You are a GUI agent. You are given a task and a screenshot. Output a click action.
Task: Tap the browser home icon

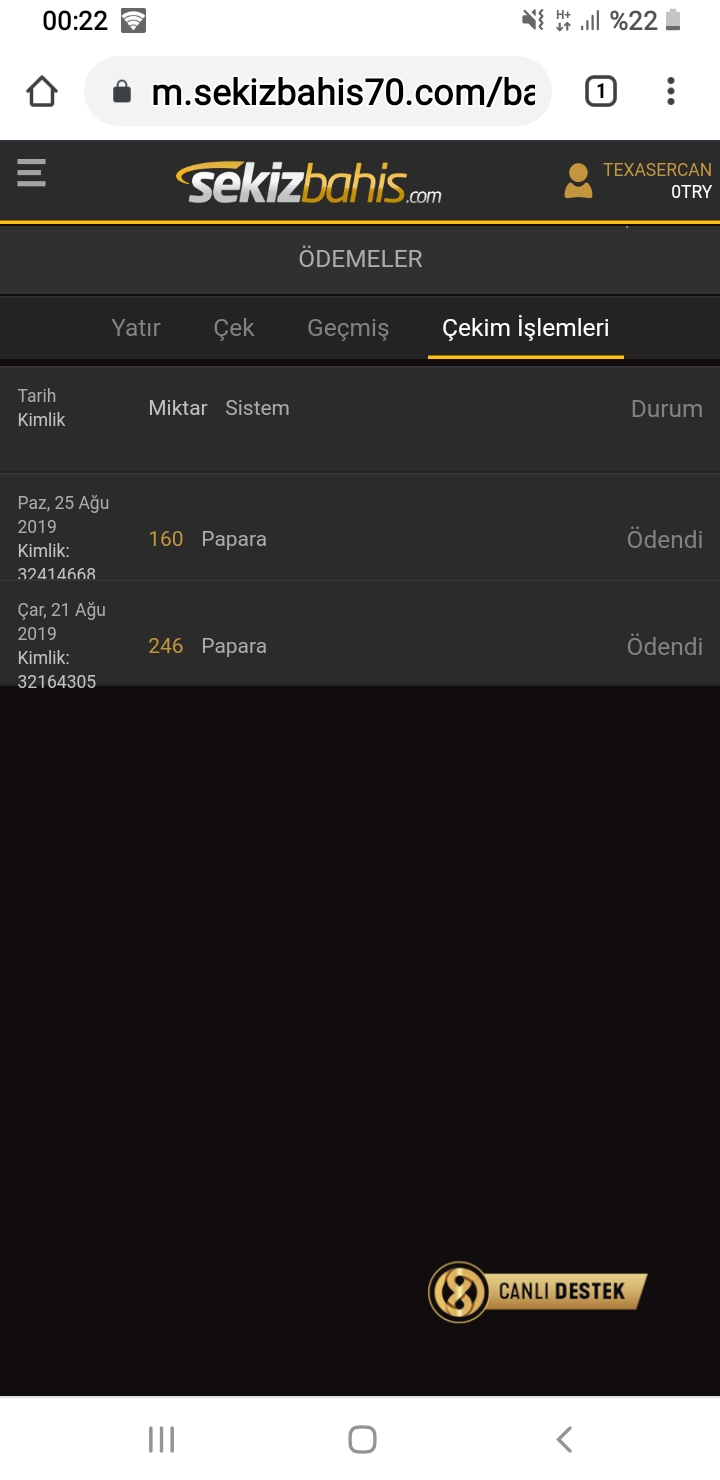click(41, 93)
